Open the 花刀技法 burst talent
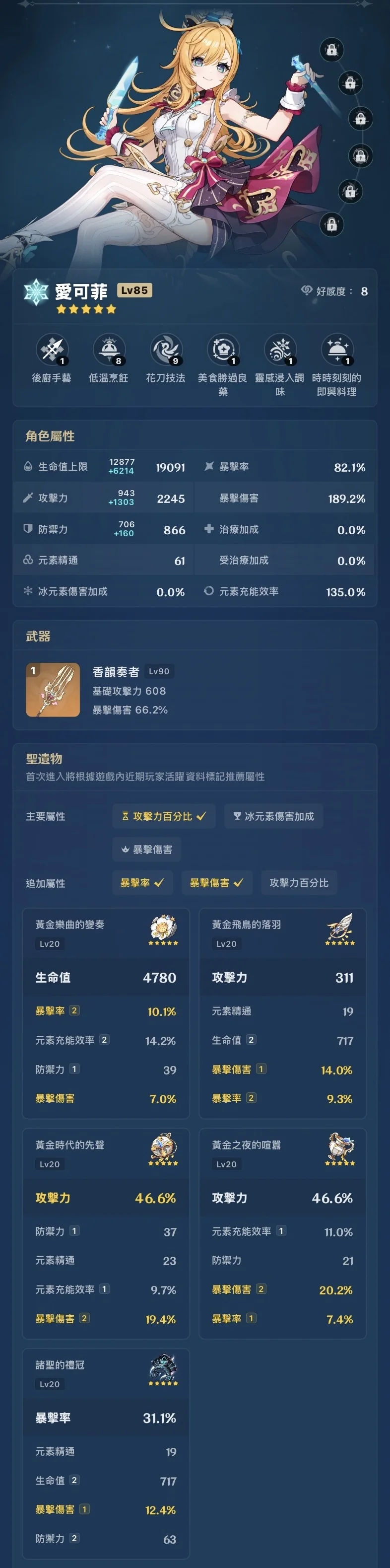Screen dimensions: 390x1568 pos(166,350)
